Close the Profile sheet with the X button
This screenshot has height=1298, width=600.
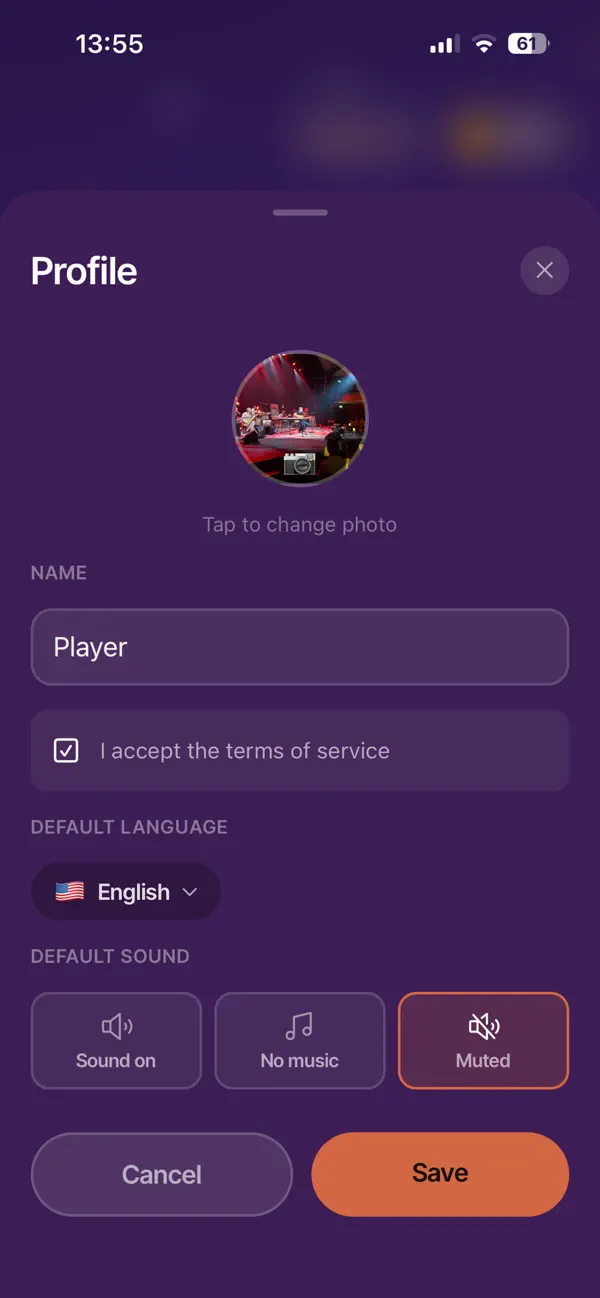click(x=544, y=270)
